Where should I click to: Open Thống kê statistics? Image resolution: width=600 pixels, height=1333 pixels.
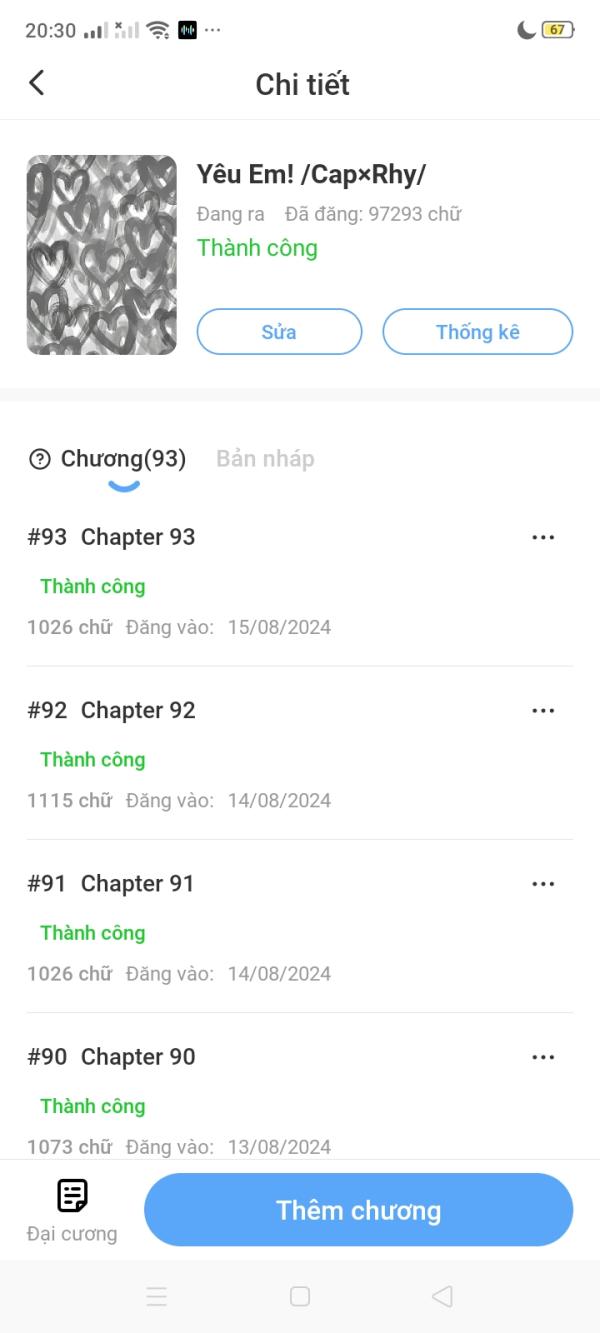pyautogui.click(x=477, y=332)
